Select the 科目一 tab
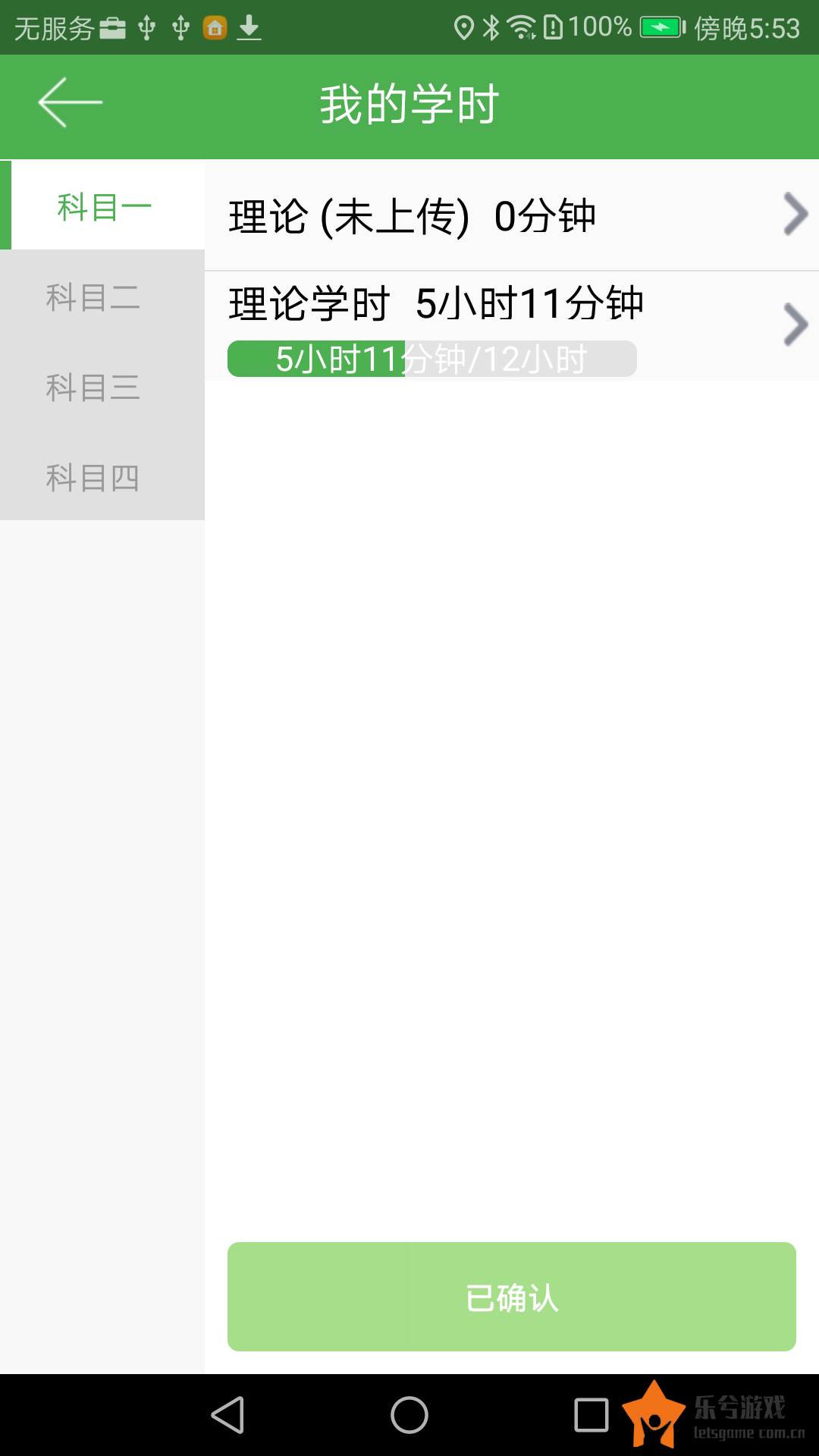This screenshot has width=819, height=1456. point(102,205)
